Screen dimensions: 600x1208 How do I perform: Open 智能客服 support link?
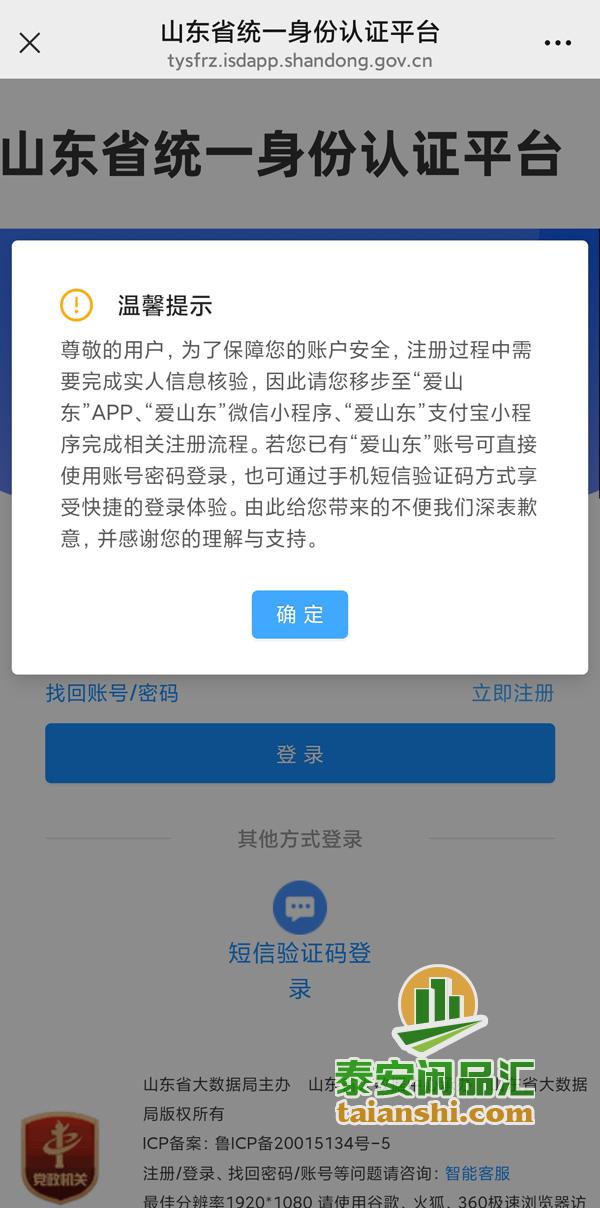tap(477, 1173)
